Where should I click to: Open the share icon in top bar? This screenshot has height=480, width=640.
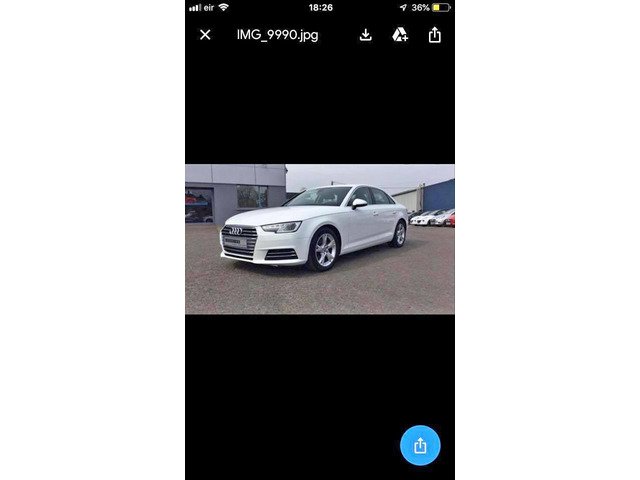[x=434, y=35]
